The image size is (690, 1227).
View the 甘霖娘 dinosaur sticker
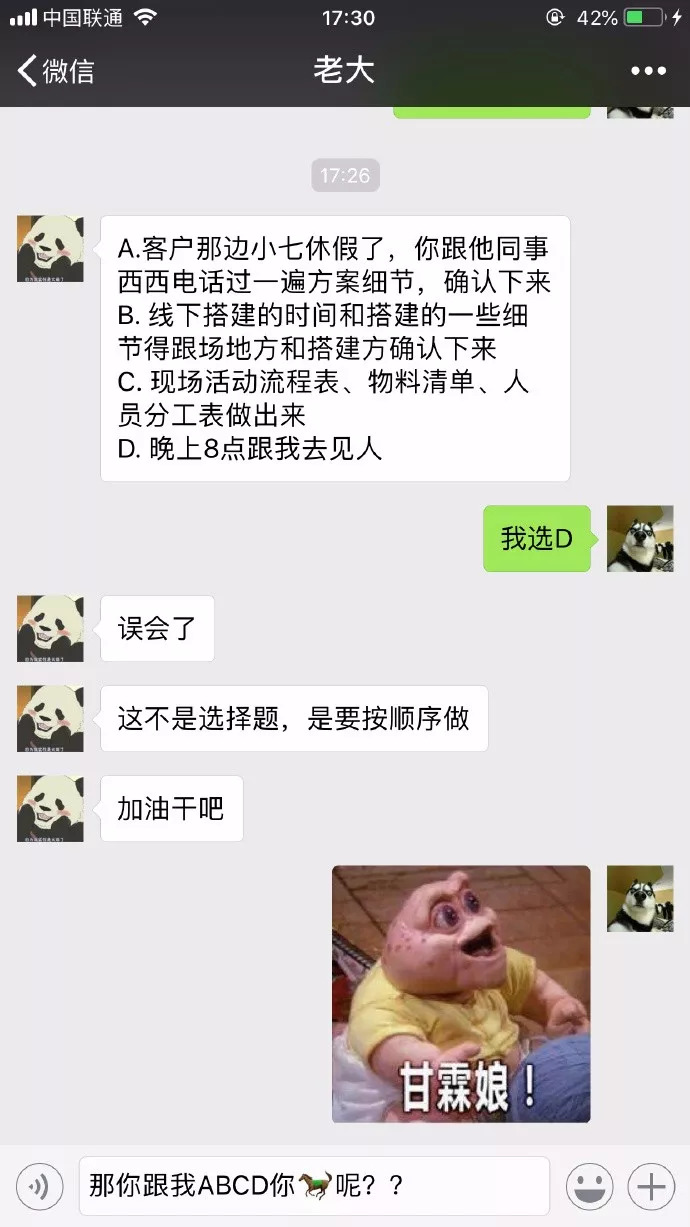point(461,994)
